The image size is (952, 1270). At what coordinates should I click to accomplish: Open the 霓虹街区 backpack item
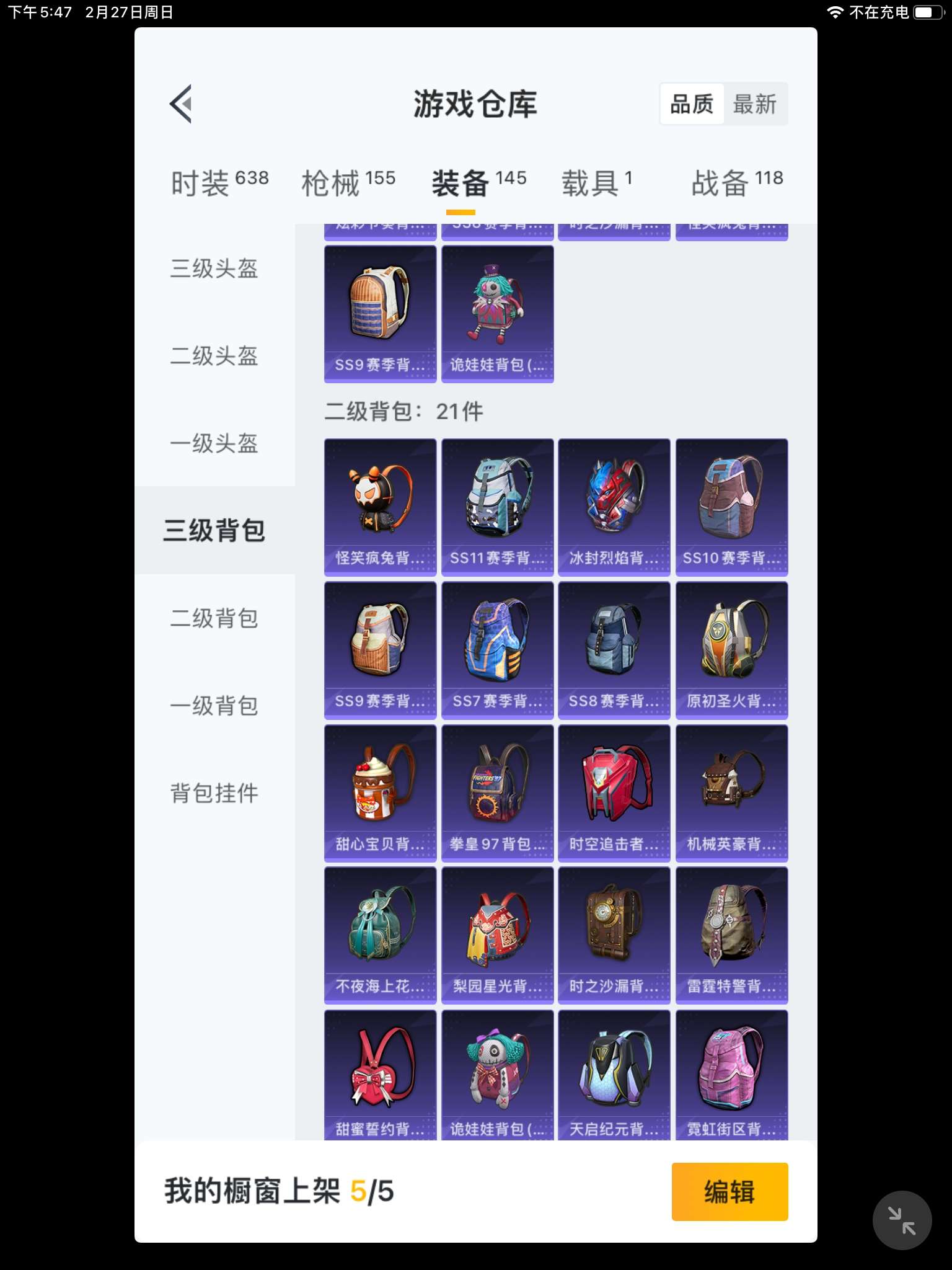pos(731,1075)
